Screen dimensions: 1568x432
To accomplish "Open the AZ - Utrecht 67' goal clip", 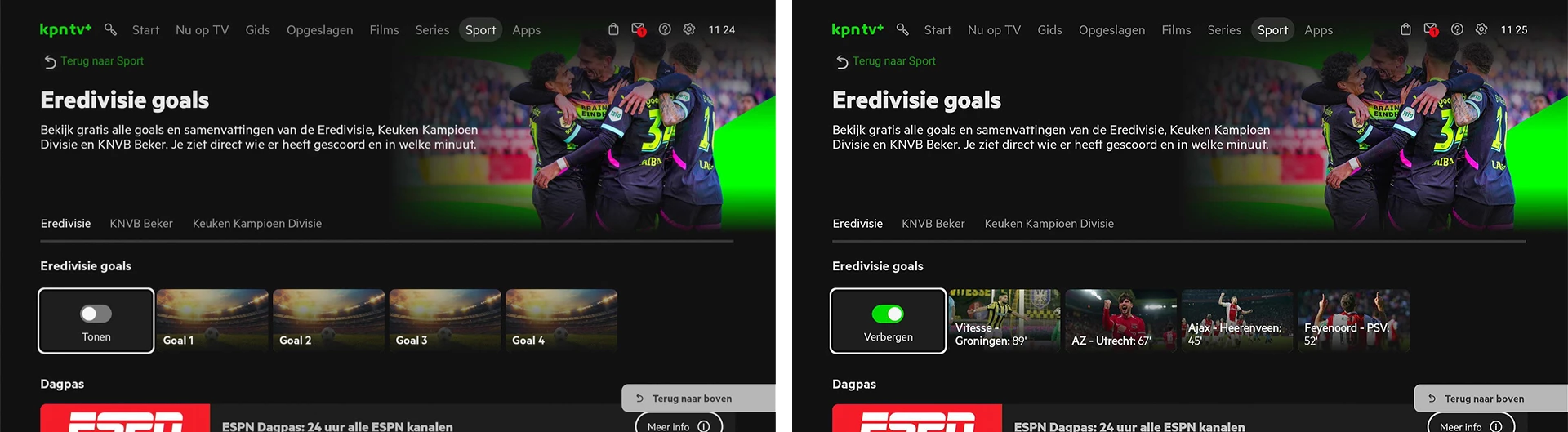I will [x=1120, y=320].
